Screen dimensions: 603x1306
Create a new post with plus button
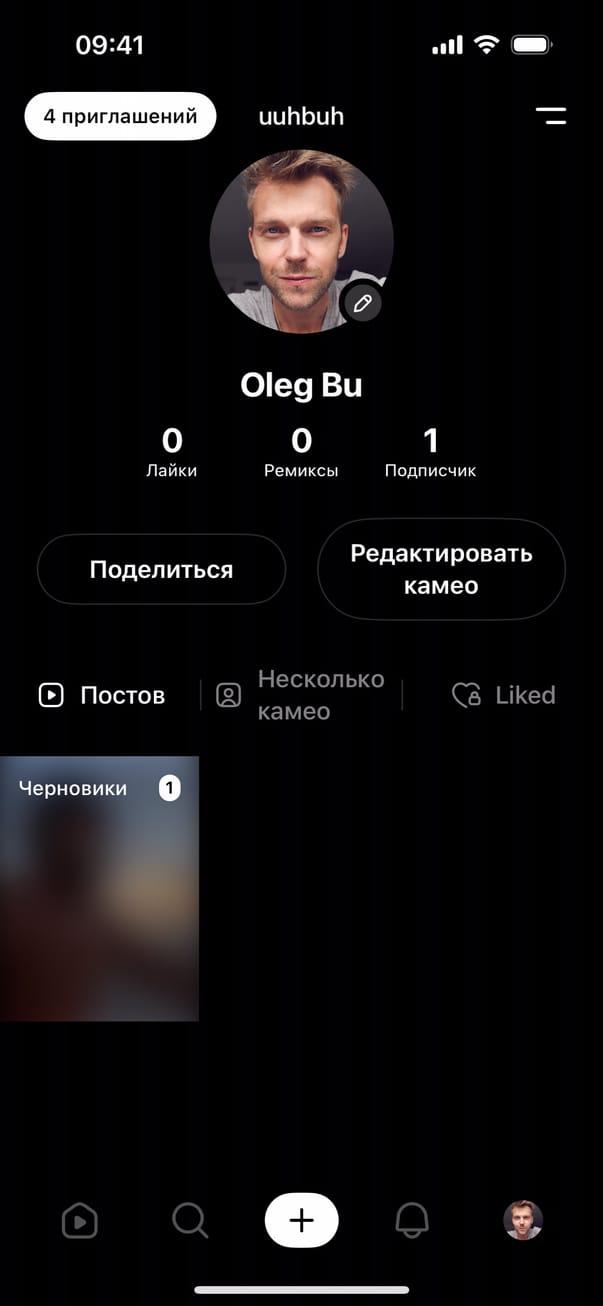301,1221
